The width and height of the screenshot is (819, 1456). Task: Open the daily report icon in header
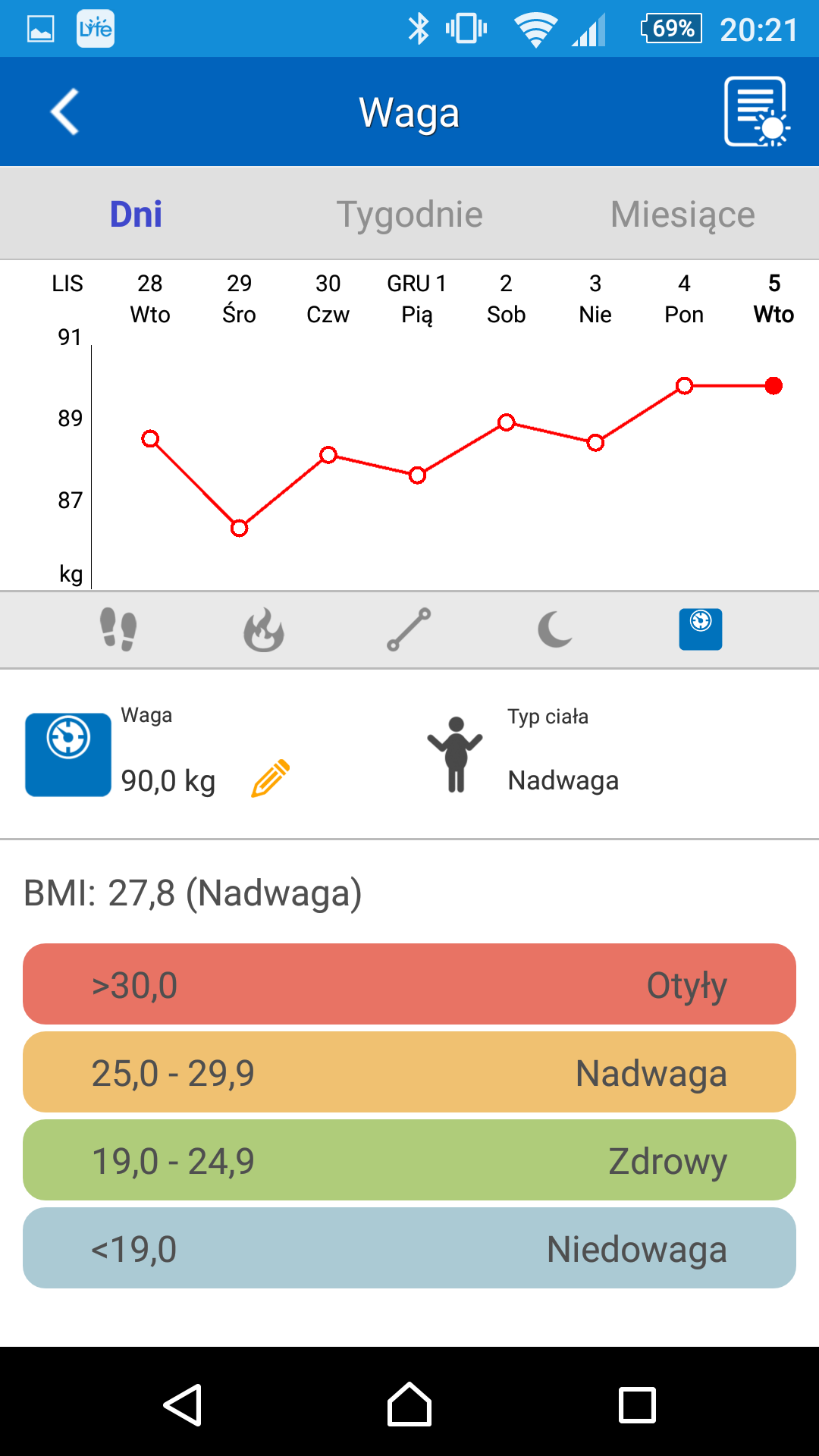pyautogui.click(x=757, y=111)
